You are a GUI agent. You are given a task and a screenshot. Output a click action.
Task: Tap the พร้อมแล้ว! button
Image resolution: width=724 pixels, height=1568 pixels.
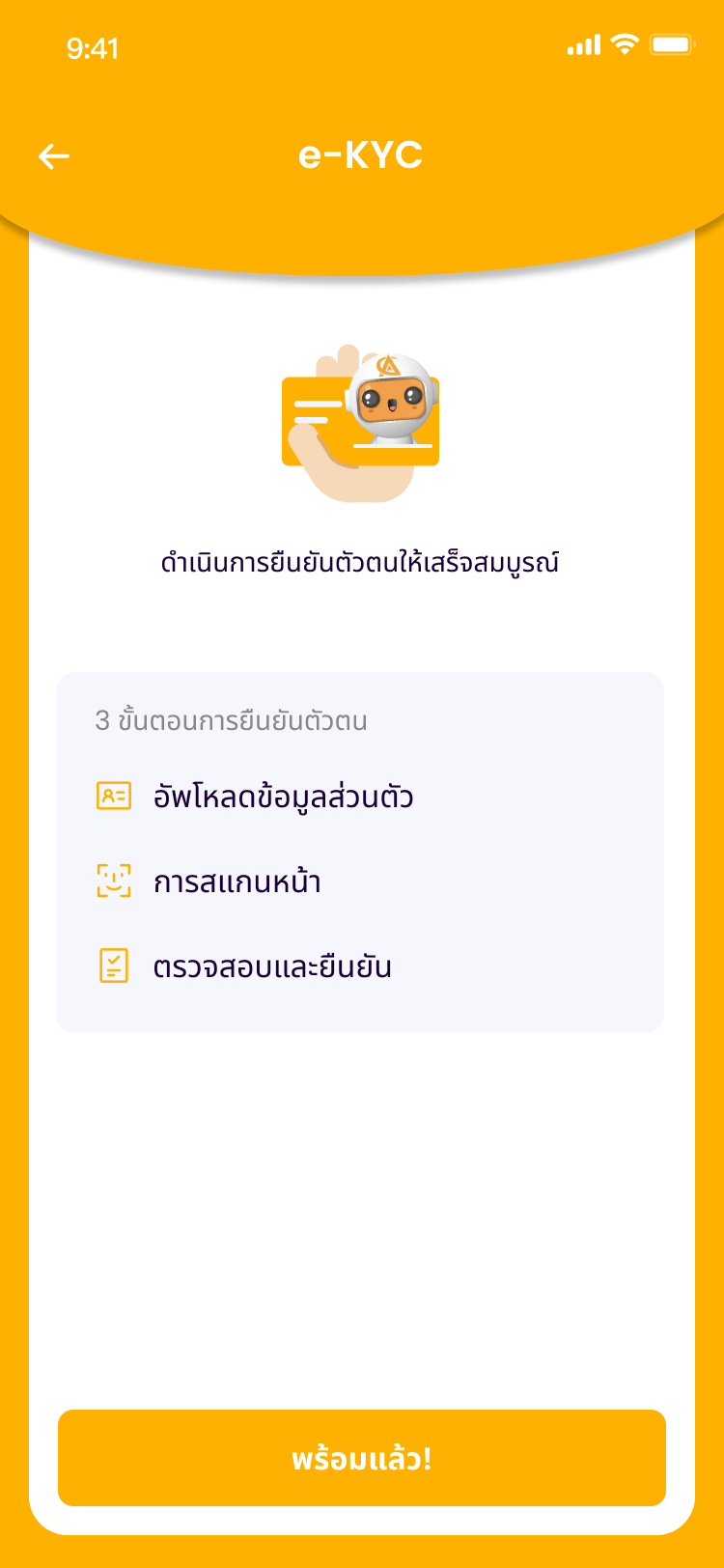coord(362,1458)
